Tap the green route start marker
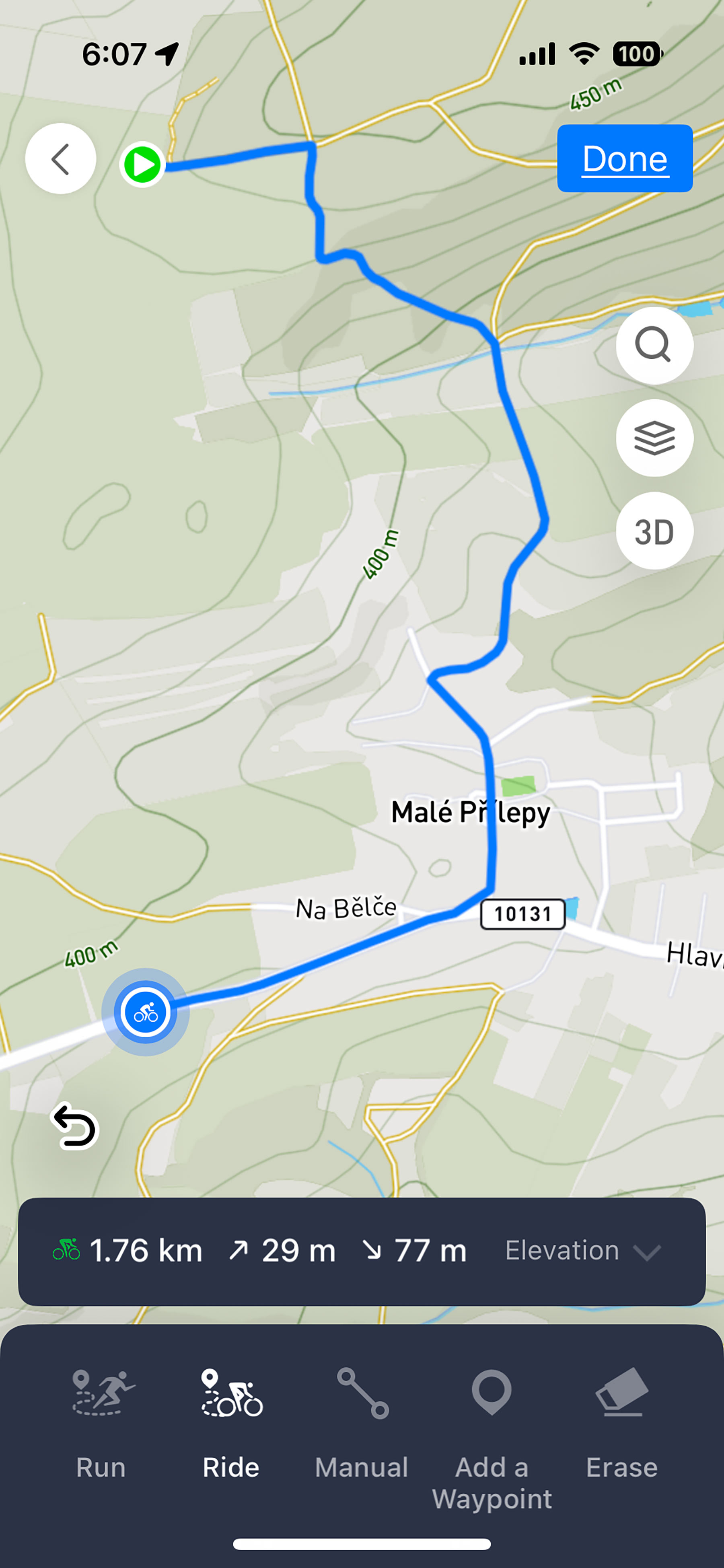 142,165
